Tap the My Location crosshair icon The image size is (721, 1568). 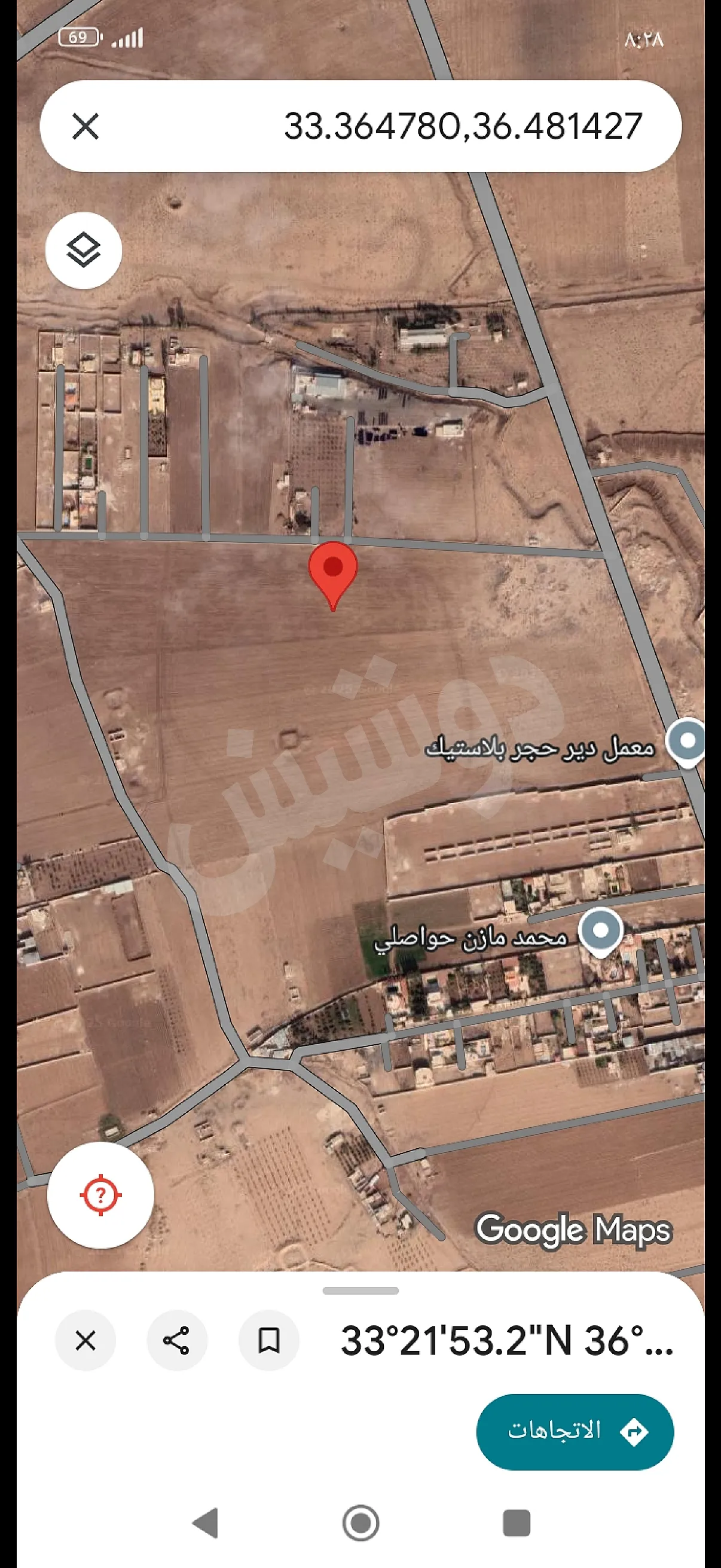(101, 1194)
